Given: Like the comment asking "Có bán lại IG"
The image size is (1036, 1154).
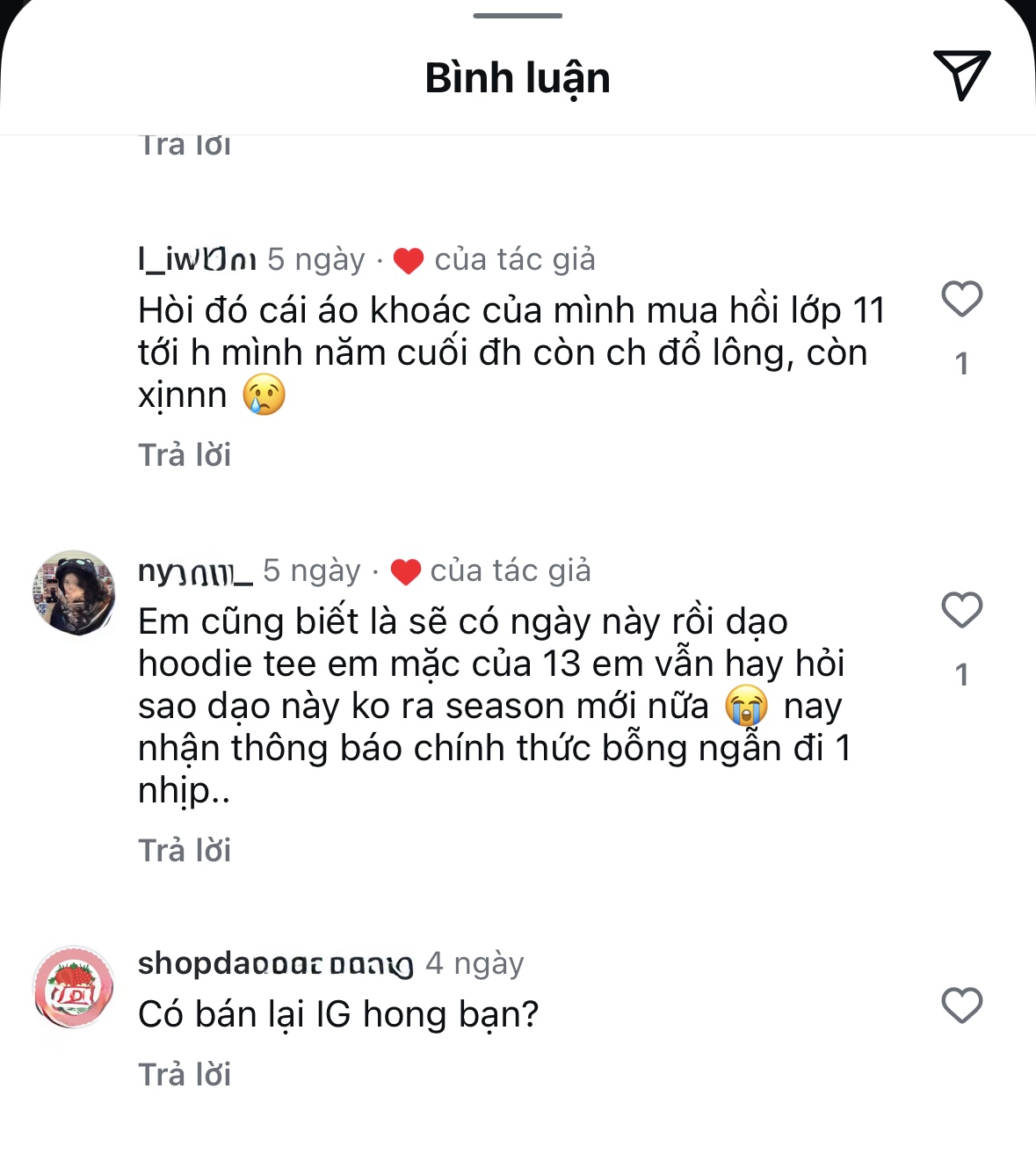Looking at the screenshot, I should click(x=961, y=1005).
